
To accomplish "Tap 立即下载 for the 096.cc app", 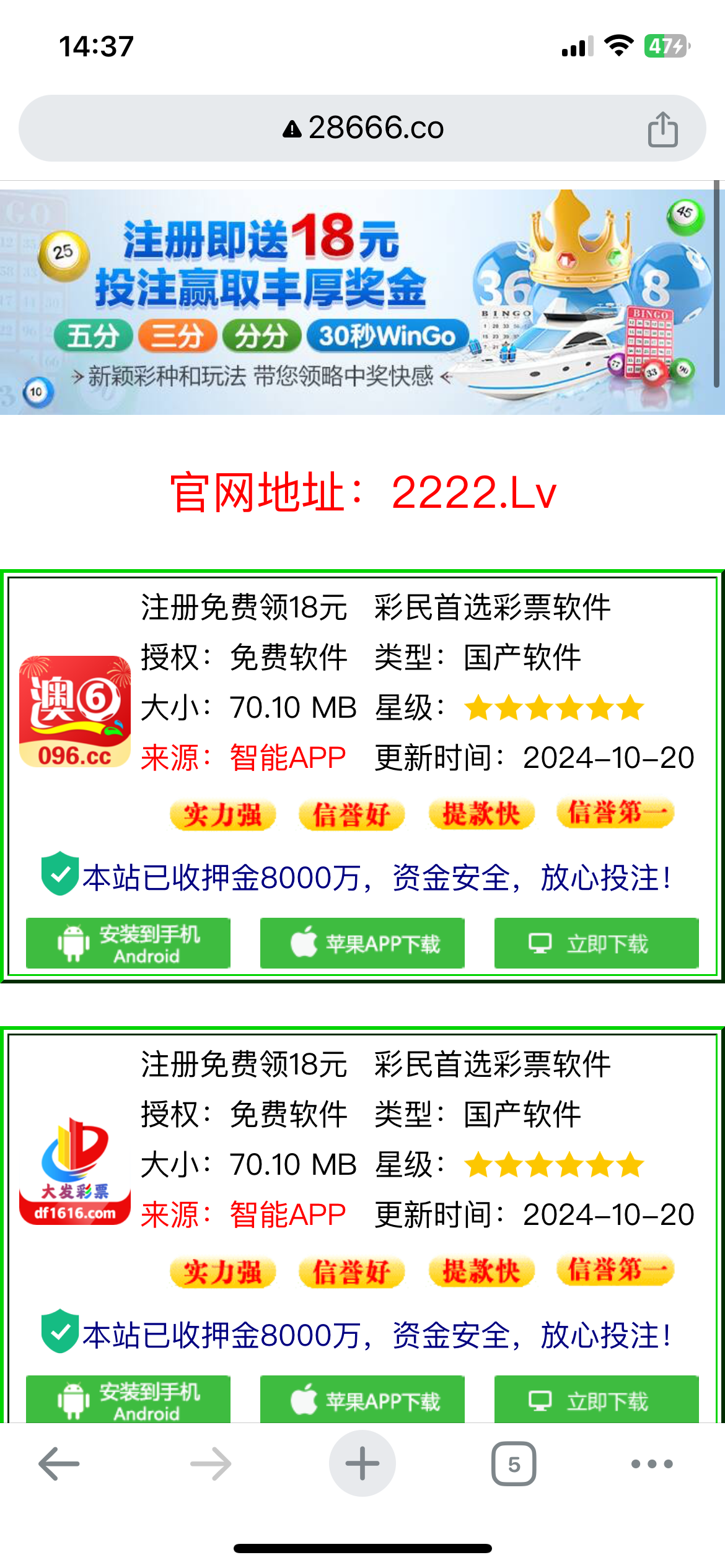I will pos(596,944).
